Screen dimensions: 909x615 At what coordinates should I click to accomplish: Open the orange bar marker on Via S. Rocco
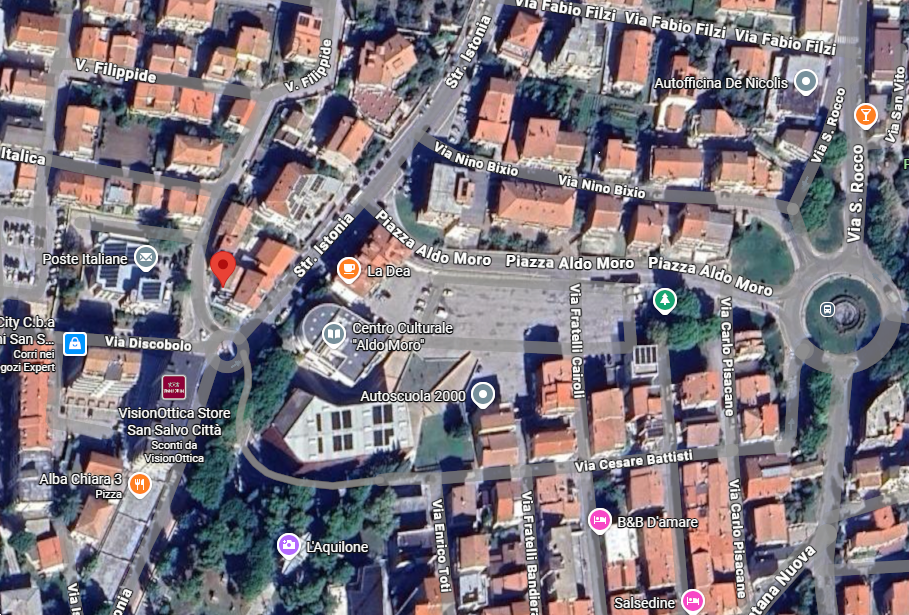(x=865, y=117)
